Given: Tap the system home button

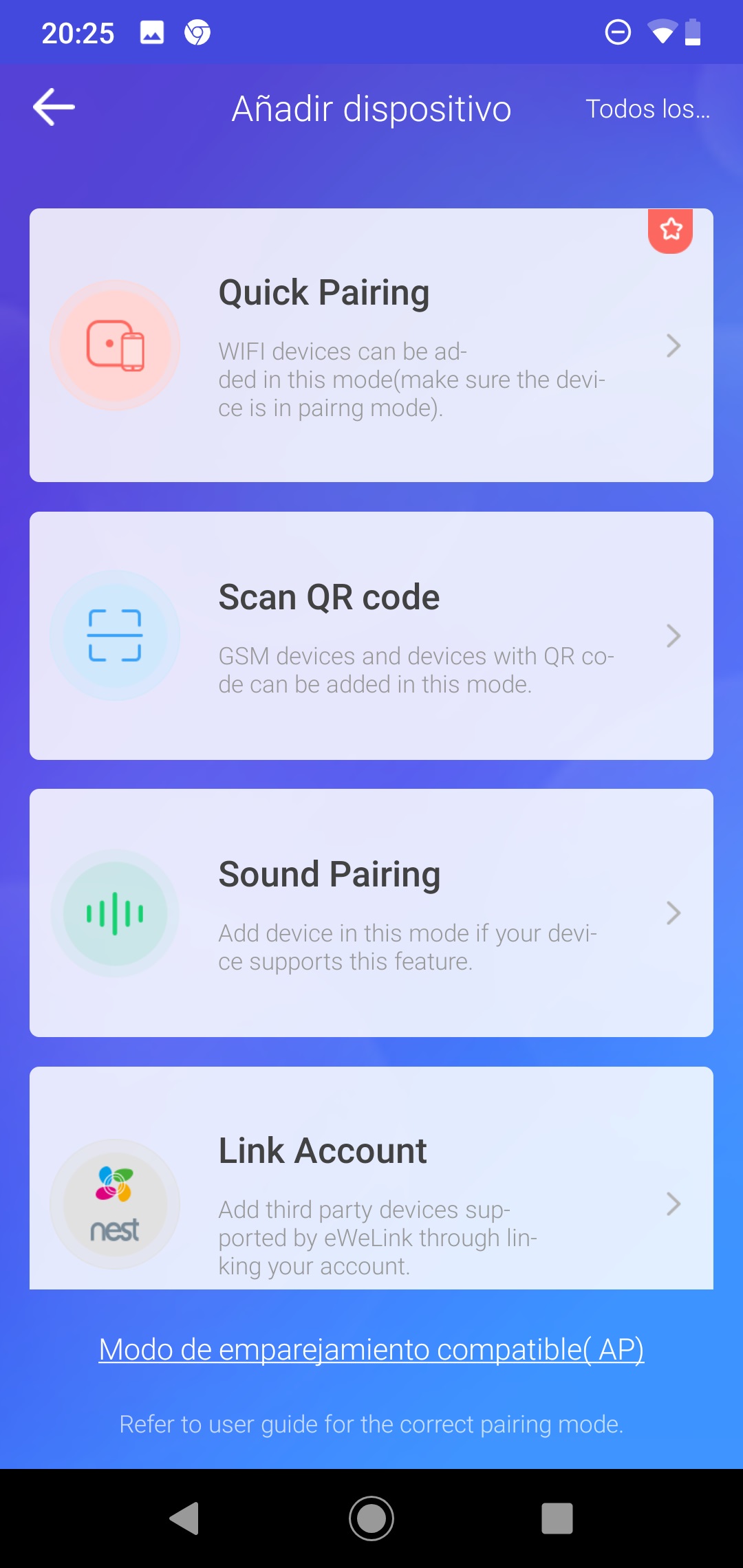Looking at the screenshot, I should pos(371,1518).
